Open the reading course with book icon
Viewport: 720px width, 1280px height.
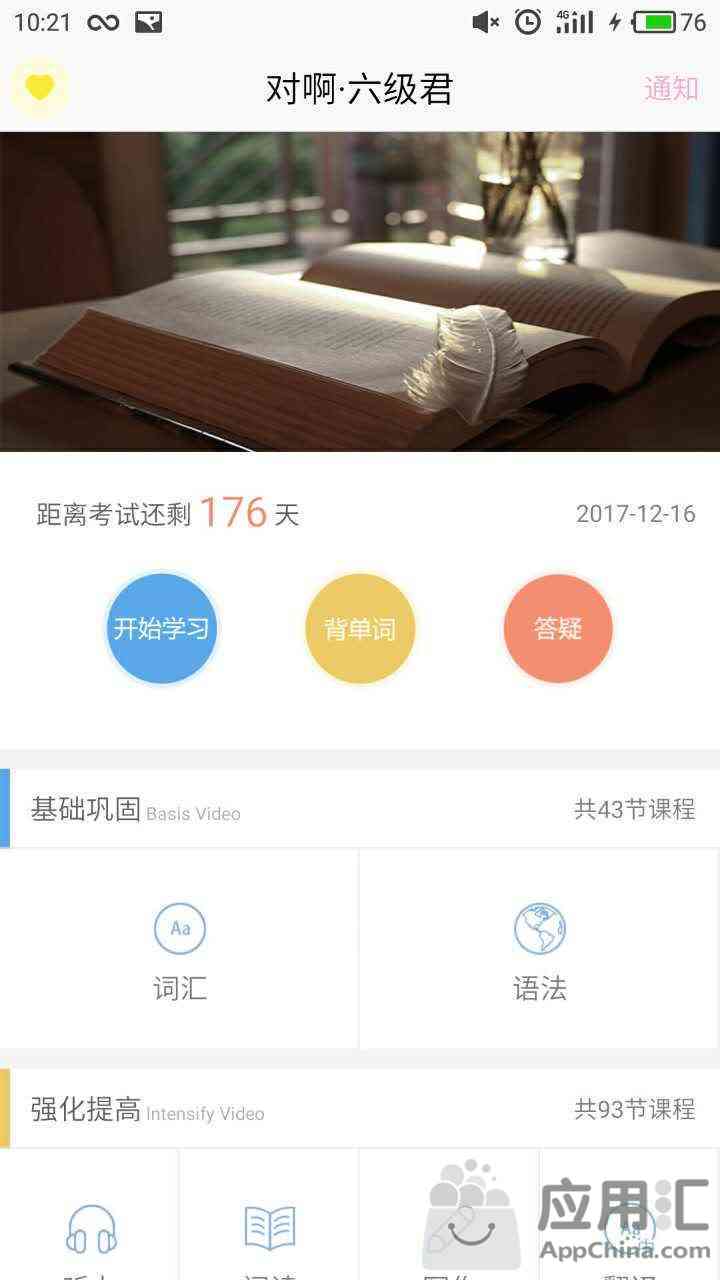click(270, 1232)
